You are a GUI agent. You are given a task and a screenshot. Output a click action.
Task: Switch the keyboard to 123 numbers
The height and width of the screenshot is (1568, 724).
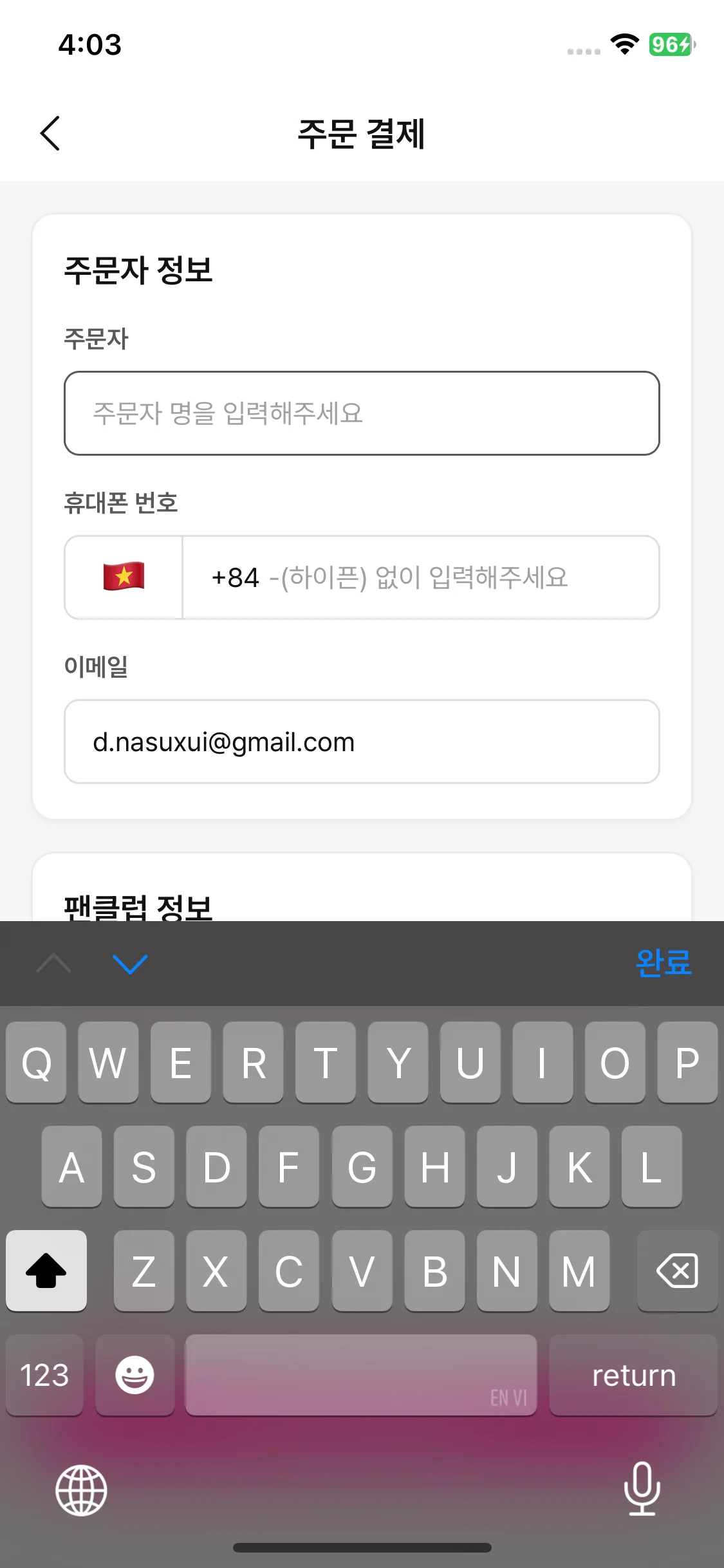(x=44, y=1376)
